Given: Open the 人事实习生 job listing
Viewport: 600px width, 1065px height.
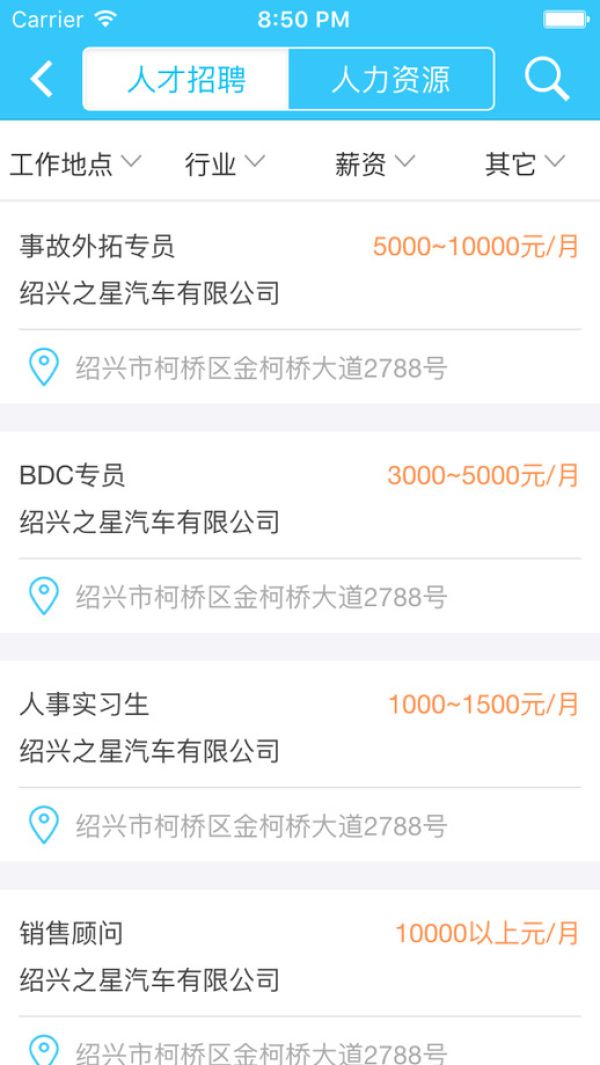Looking at the screenshot, I should click(x=300, y=761).
